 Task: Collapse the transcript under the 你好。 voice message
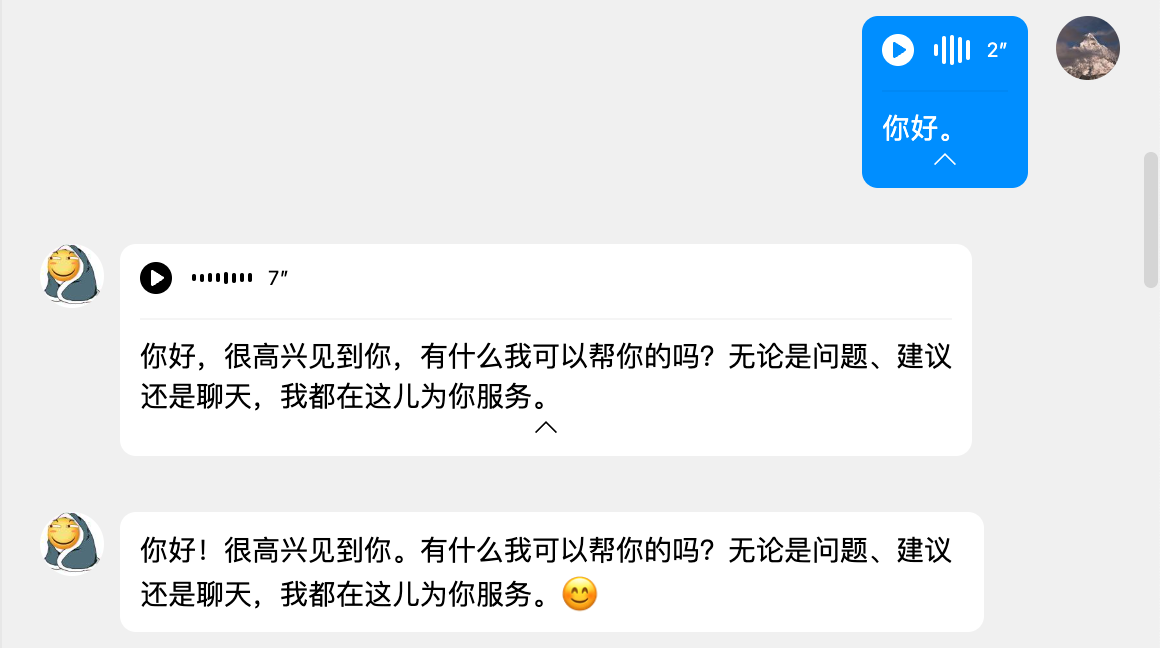[x=944, y=159]
